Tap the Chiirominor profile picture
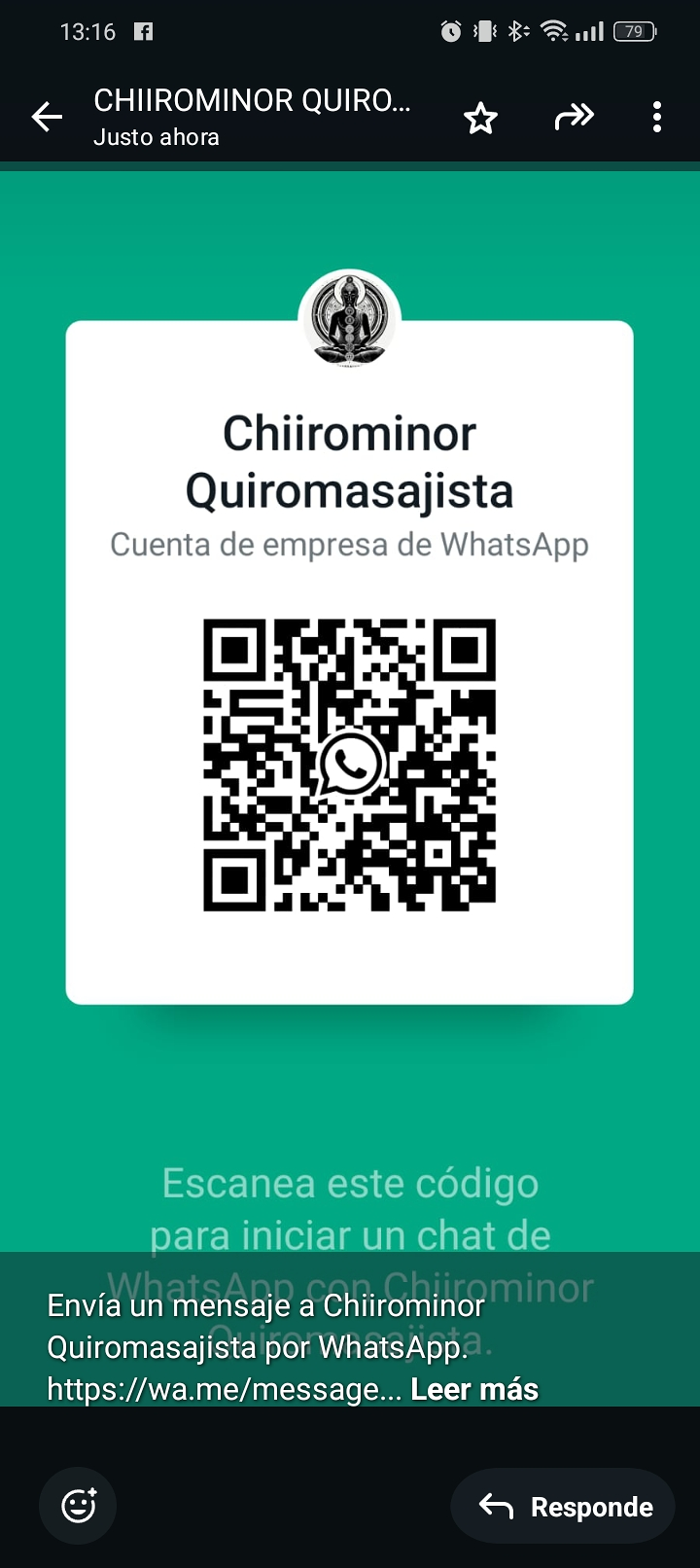Viewport: 700px width, 1568px height. point(349,321)
